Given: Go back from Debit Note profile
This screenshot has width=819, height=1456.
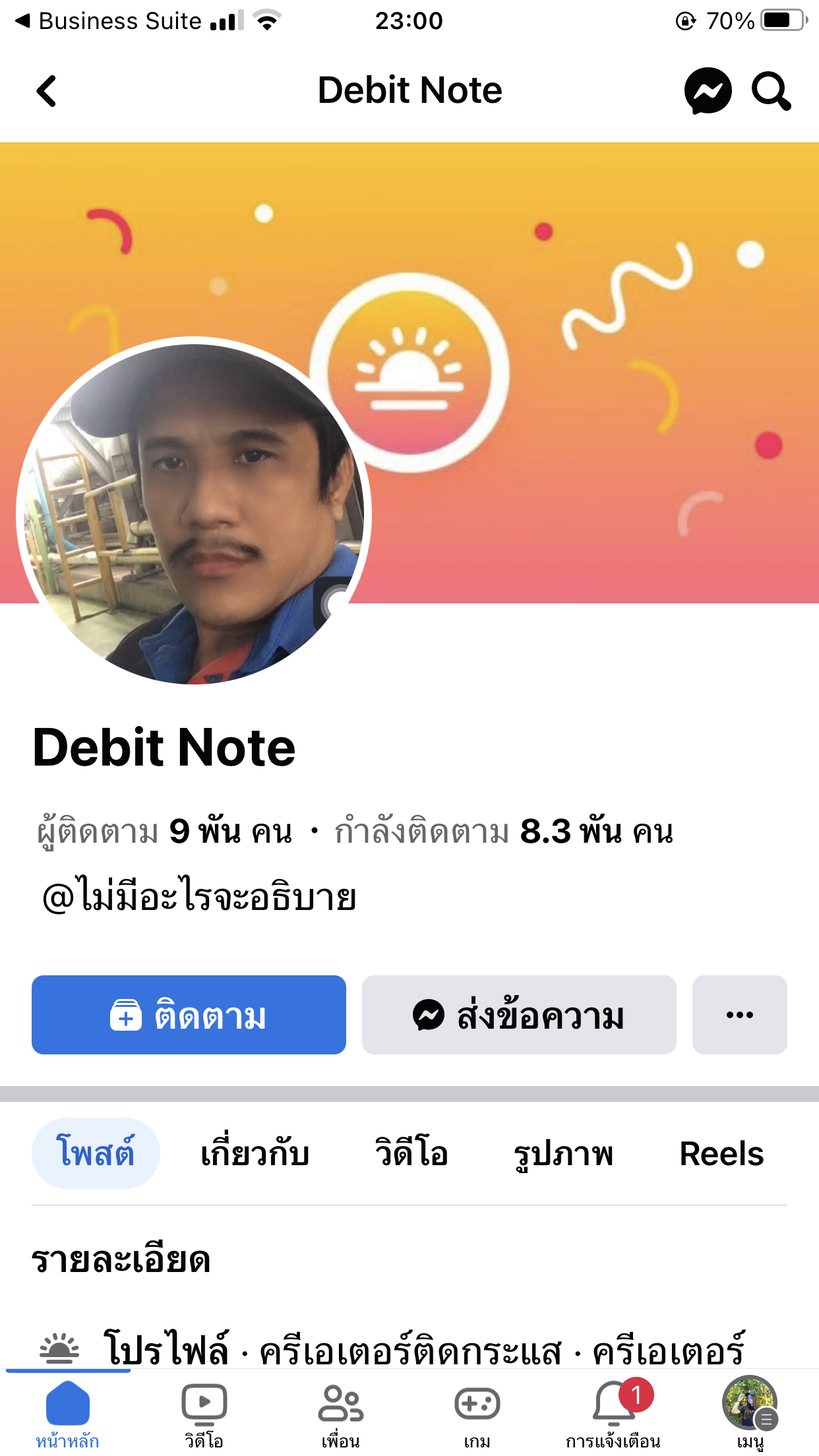Looking at the screenshot, I should 46,90.
